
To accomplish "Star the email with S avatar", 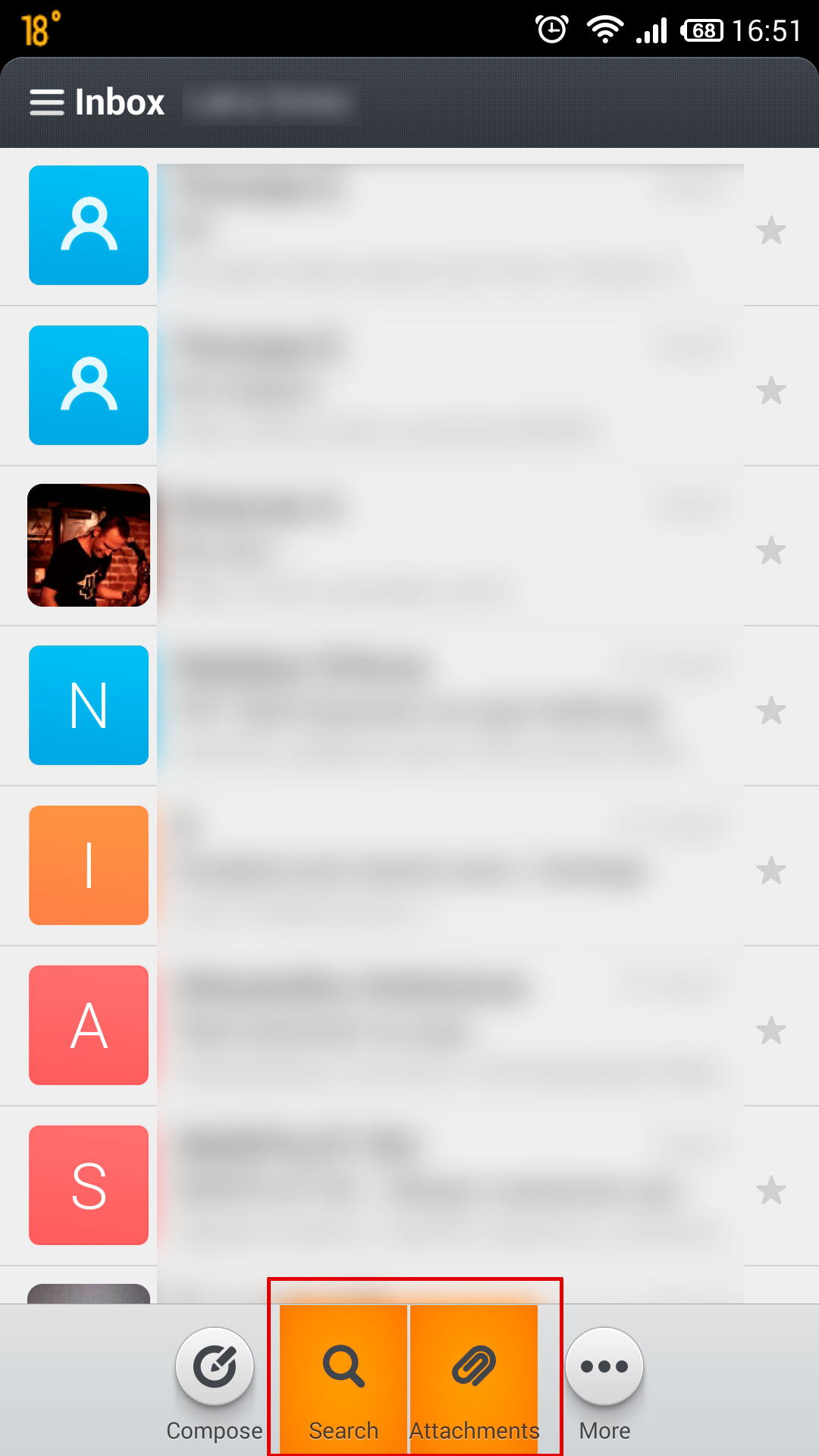I will pyautogui.click(x=771, y=1191).
